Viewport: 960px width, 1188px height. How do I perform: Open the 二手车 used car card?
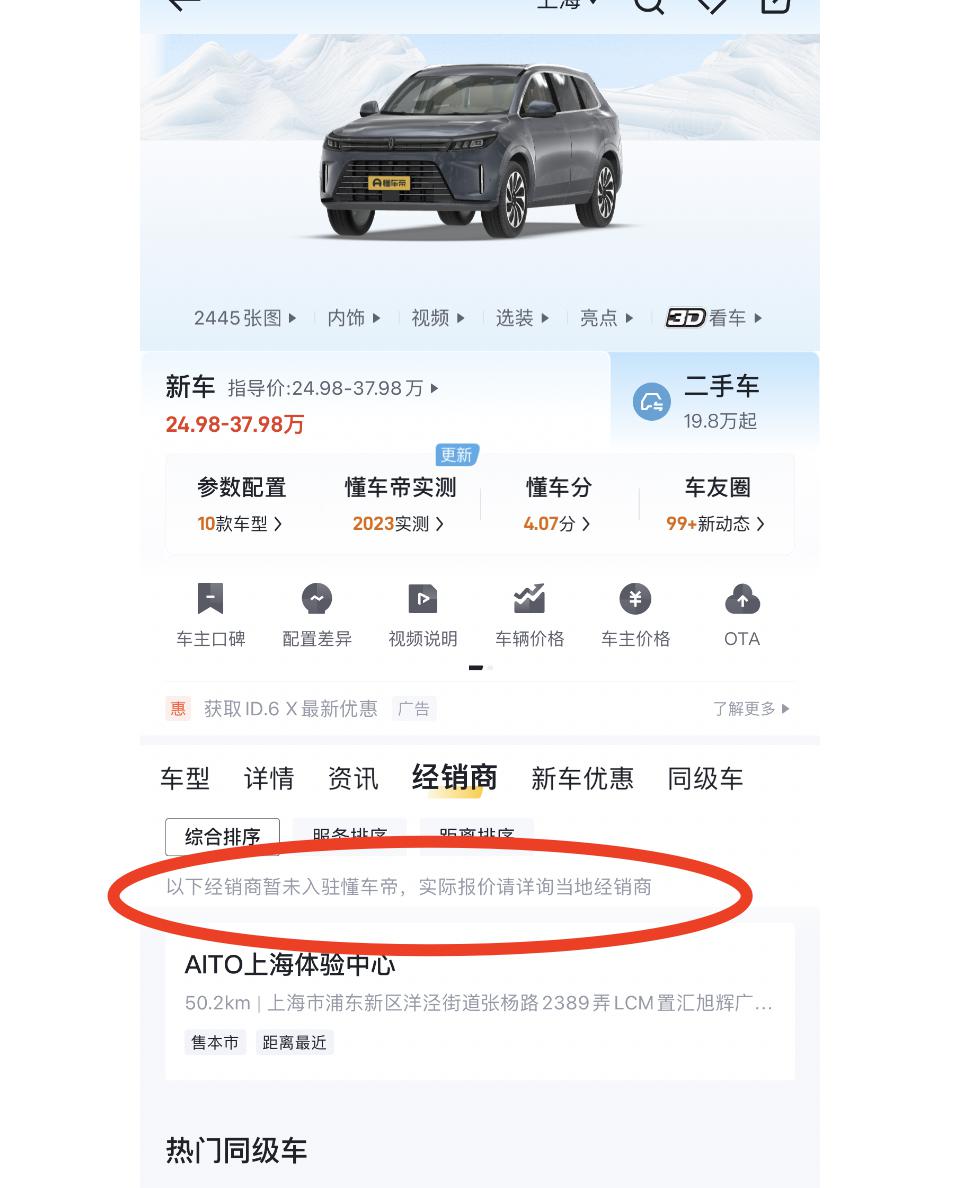pos(714,401)
